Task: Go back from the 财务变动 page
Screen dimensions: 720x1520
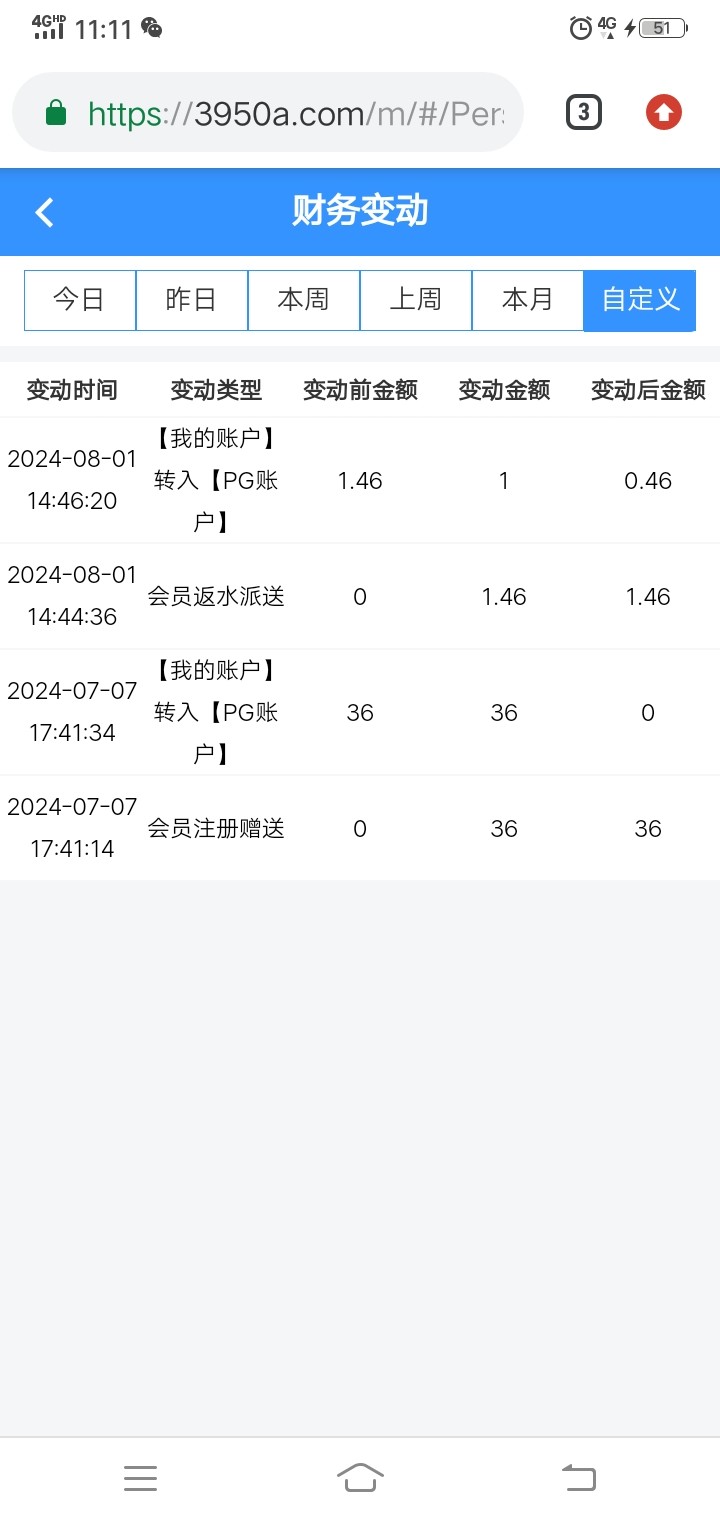Action: click(x=44, y=212)
